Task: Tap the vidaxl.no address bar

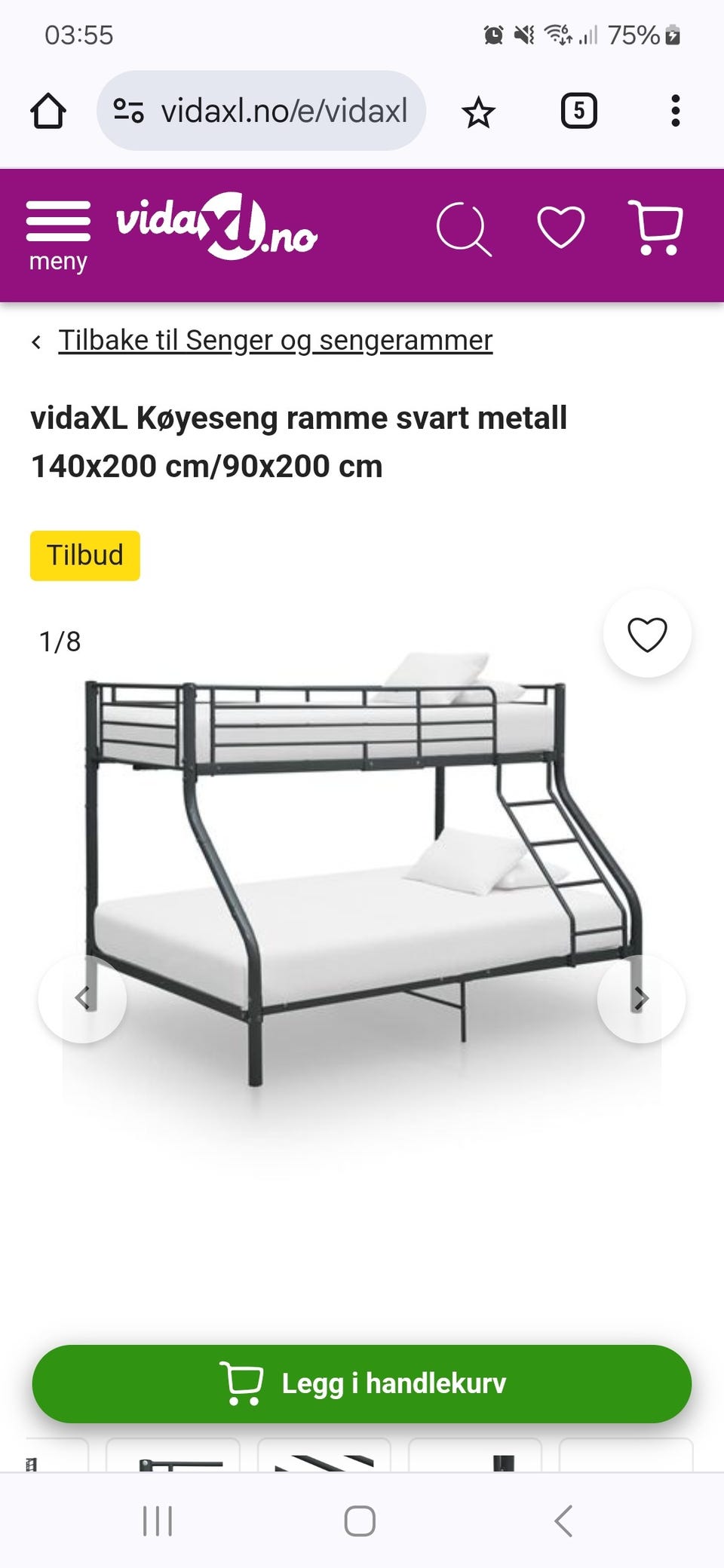Action: pos(261,112)
